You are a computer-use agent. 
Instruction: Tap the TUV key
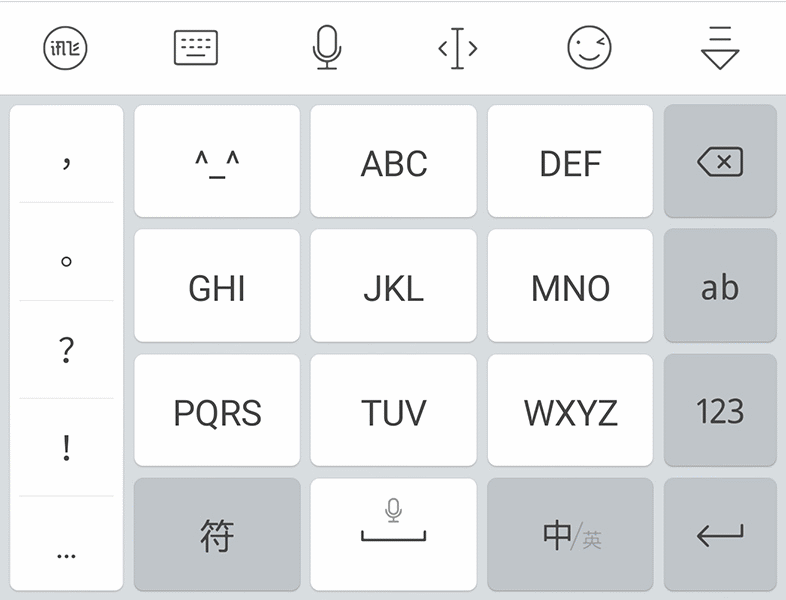(x=393, y=411)
